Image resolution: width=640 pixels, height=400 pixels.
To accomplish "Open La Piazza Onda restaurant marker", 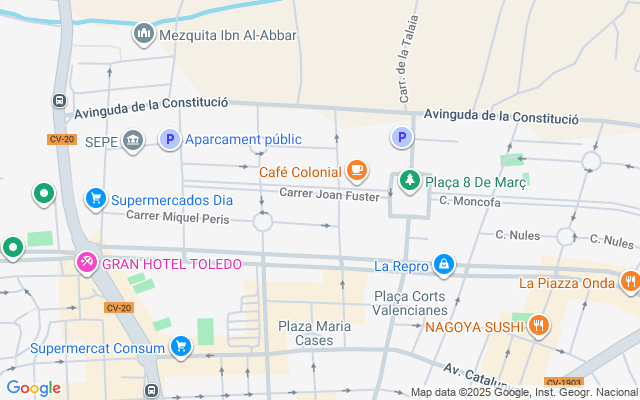I will 629,282.
